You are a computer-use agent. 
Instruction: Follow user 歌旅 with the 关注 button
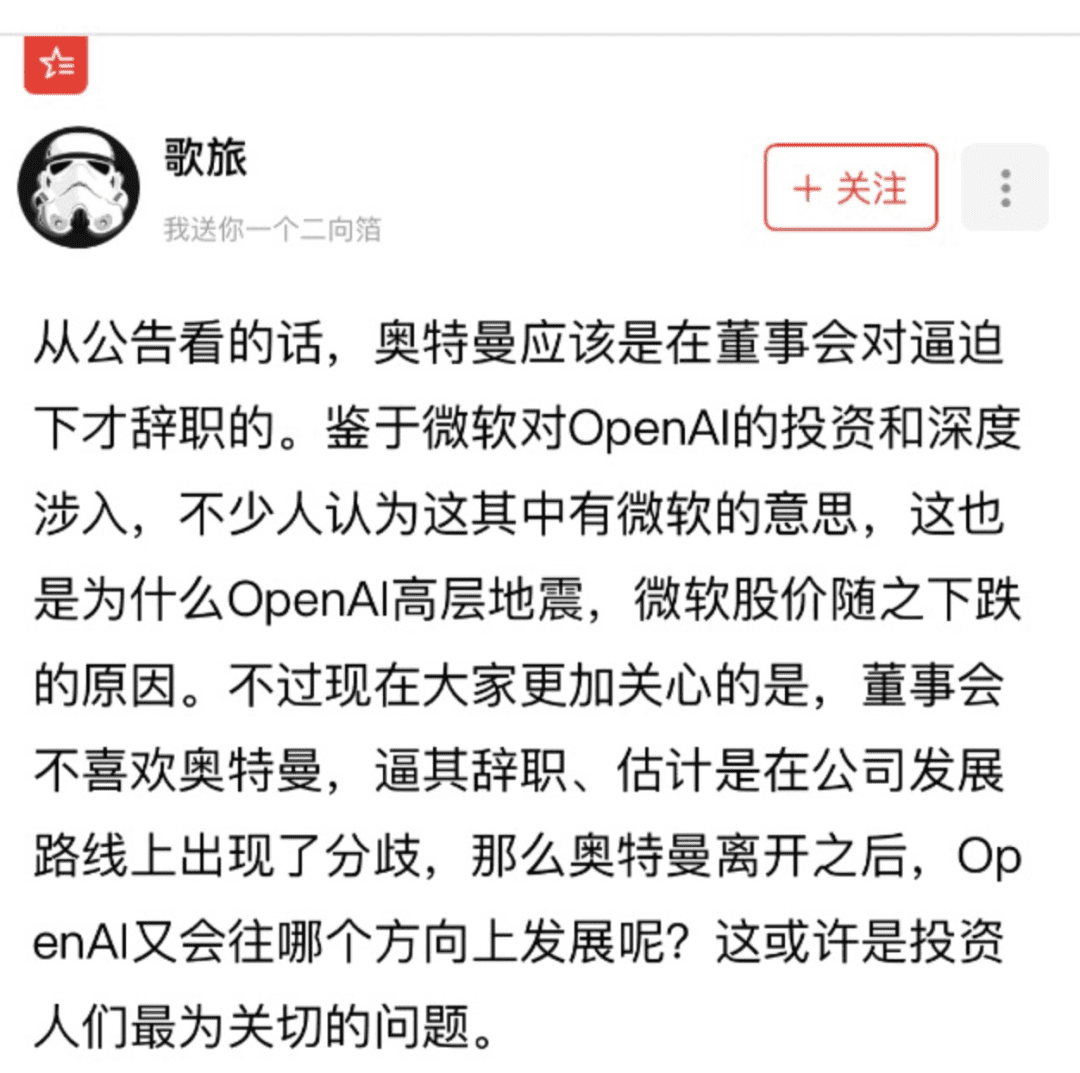point(850,188)
